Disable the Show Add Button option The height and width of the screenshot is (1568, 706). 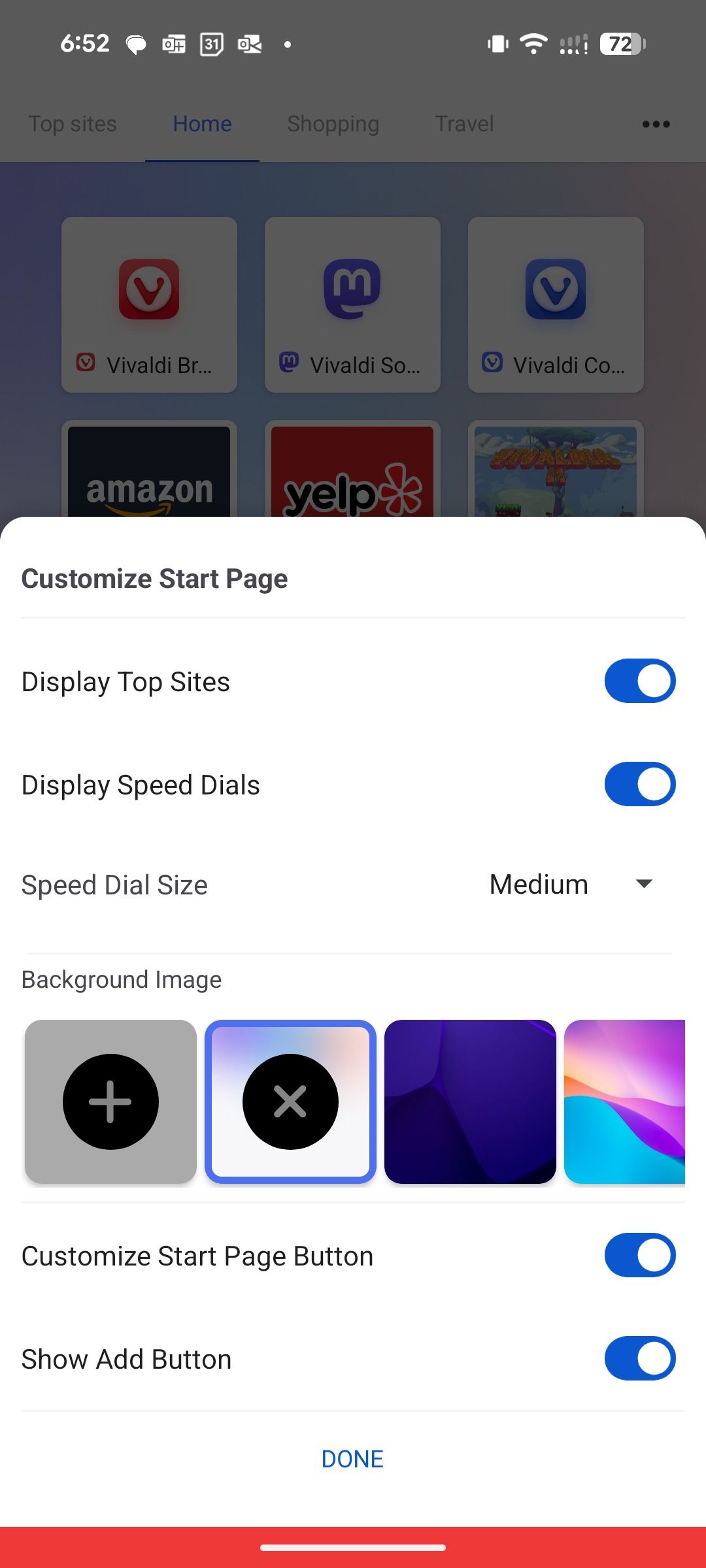639,1359
